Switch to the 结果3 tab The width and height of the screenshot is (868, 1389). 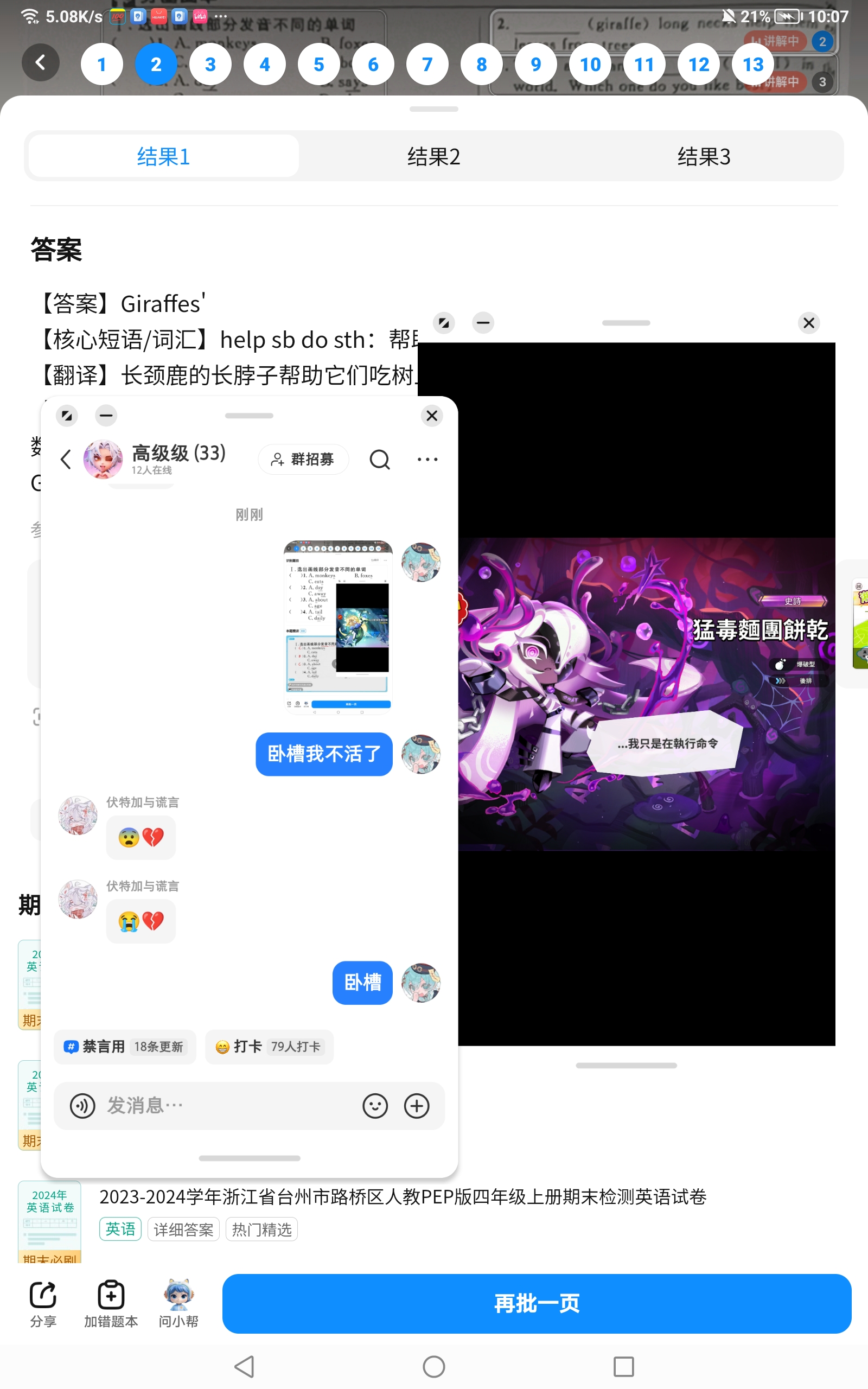click(x=703, y=157)
